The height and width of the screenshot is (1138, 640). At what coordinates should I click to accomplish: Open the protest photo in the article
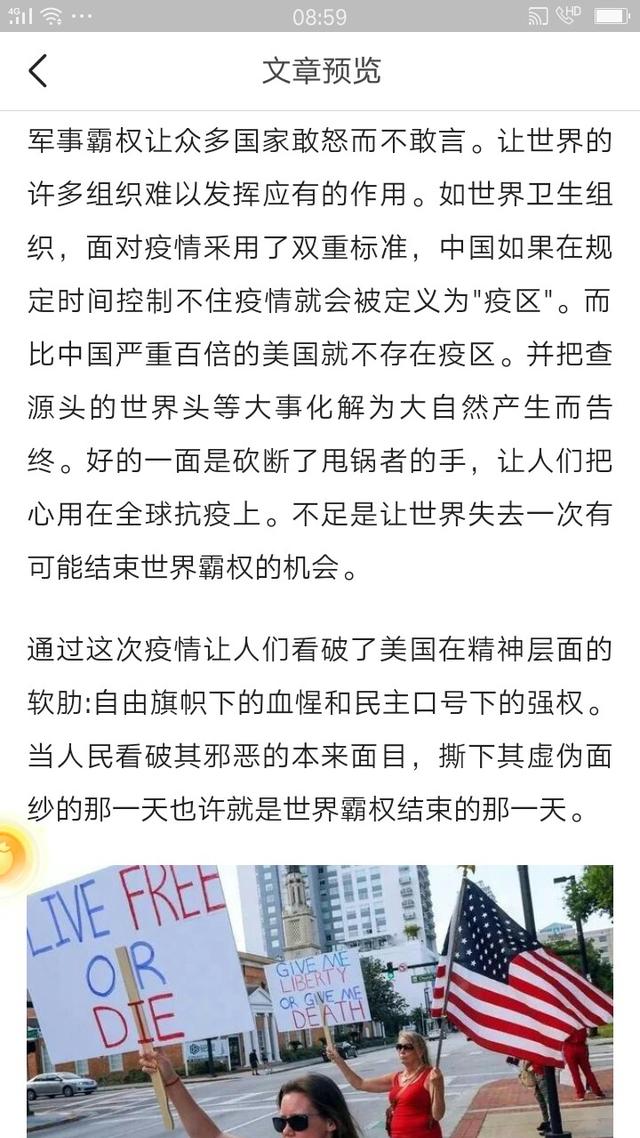pos(320,1001)
